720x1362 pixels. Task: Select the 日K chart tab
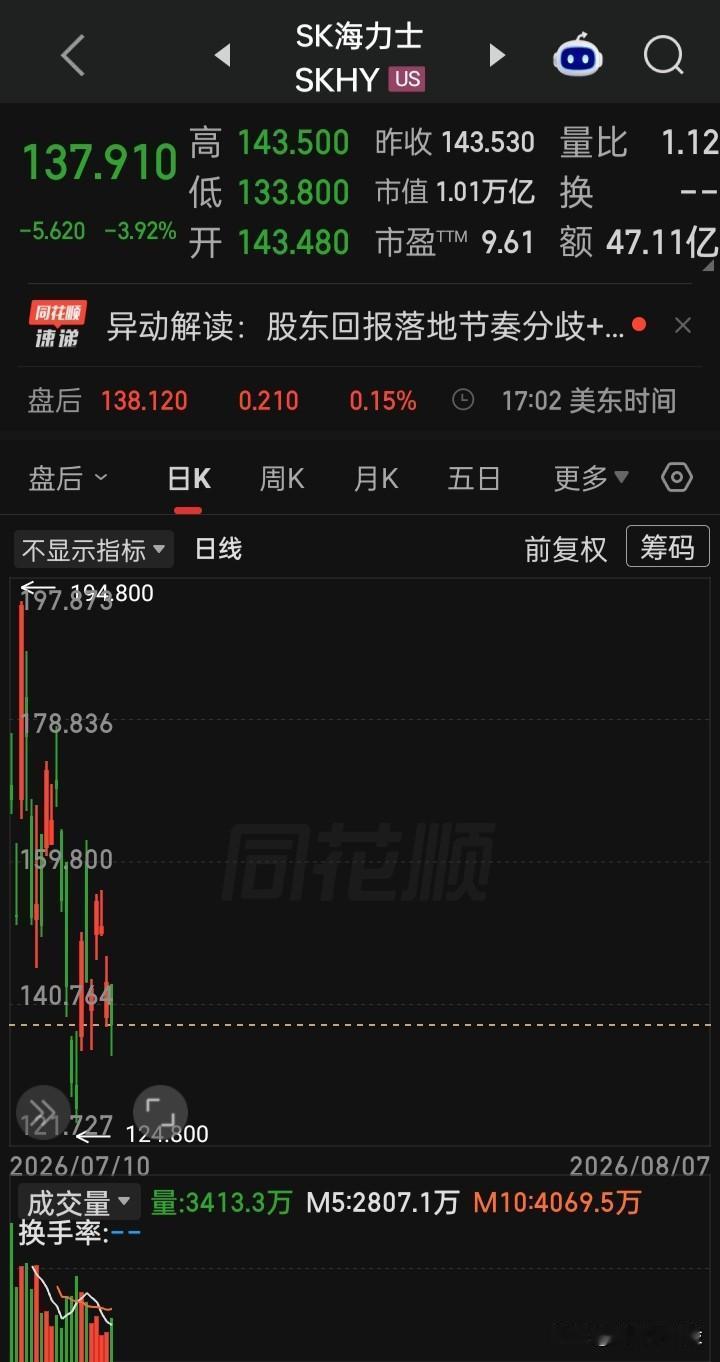189,479
